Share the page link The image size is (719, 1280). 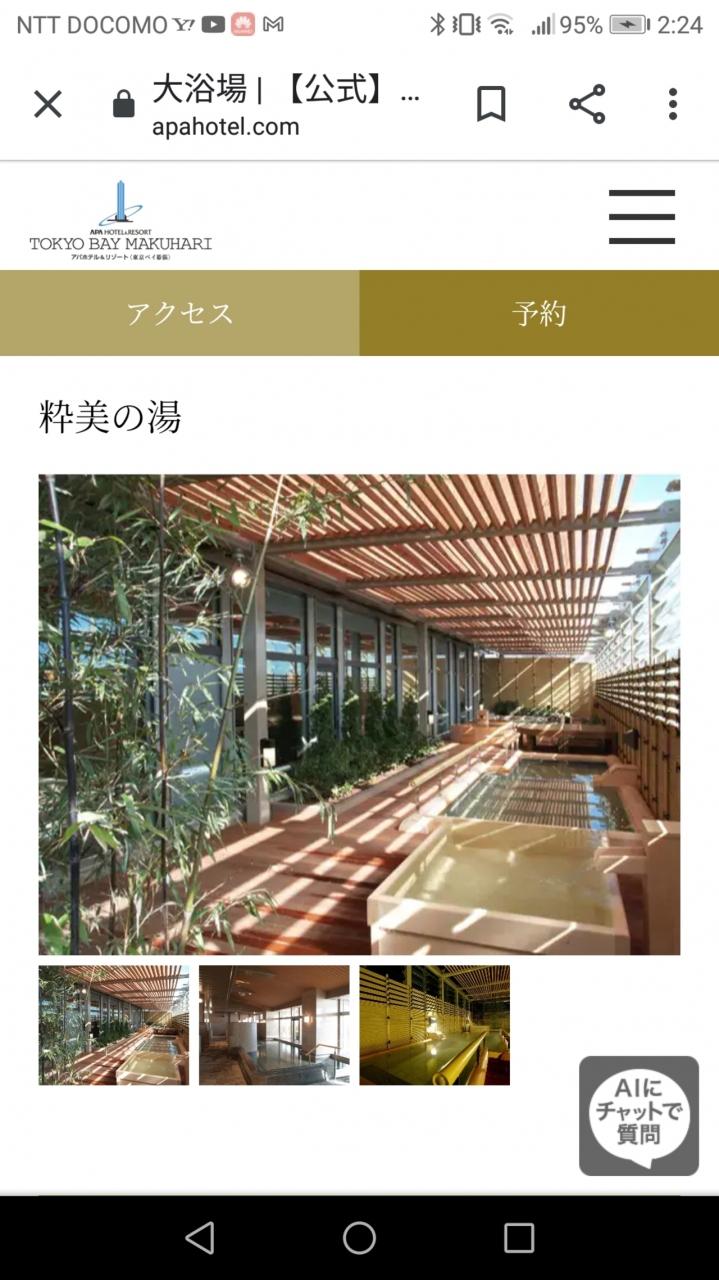pyautogui.click(x=587, y=104)
